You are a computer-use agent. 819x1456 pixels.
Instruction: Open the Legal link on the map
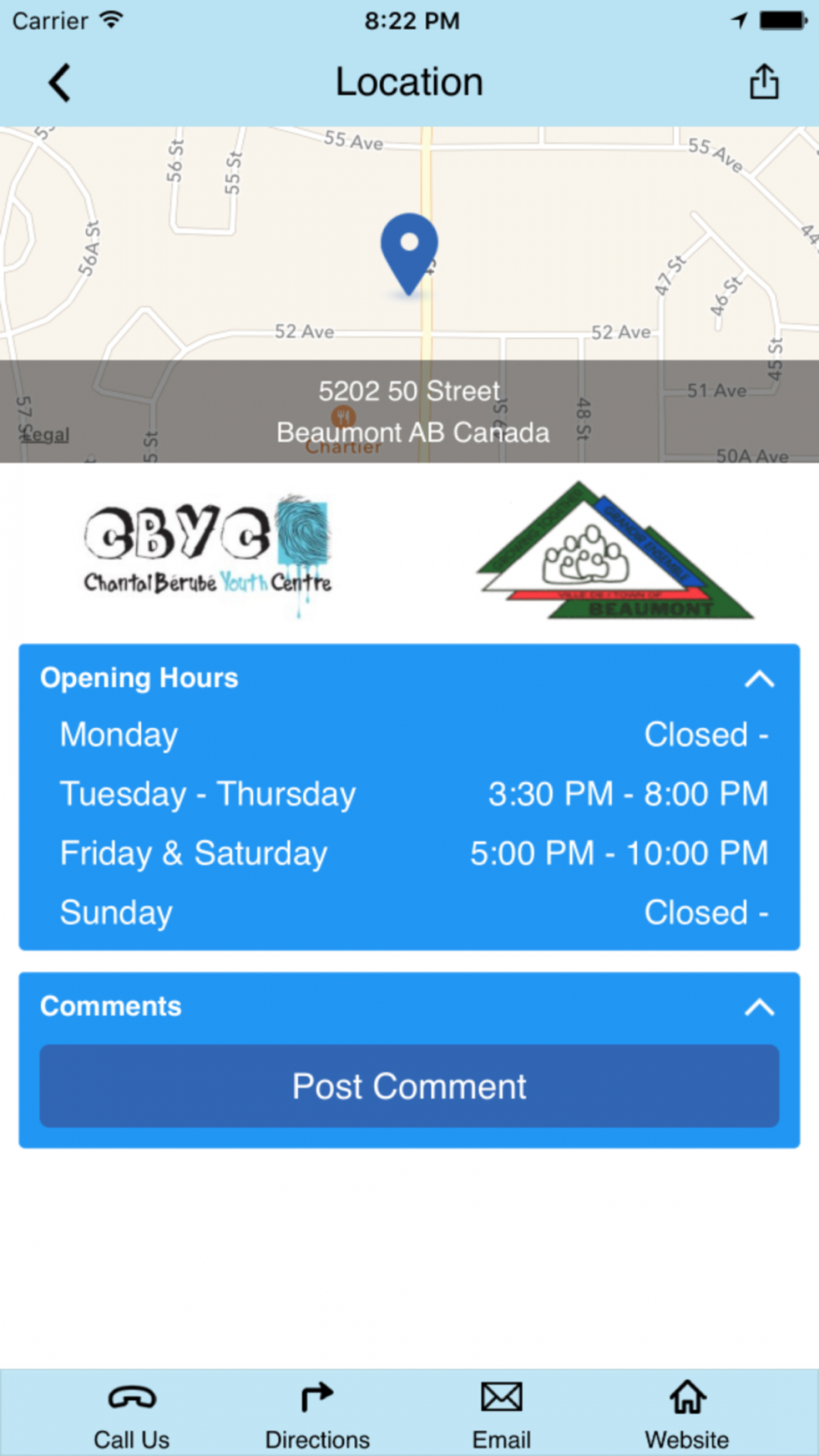46,434
